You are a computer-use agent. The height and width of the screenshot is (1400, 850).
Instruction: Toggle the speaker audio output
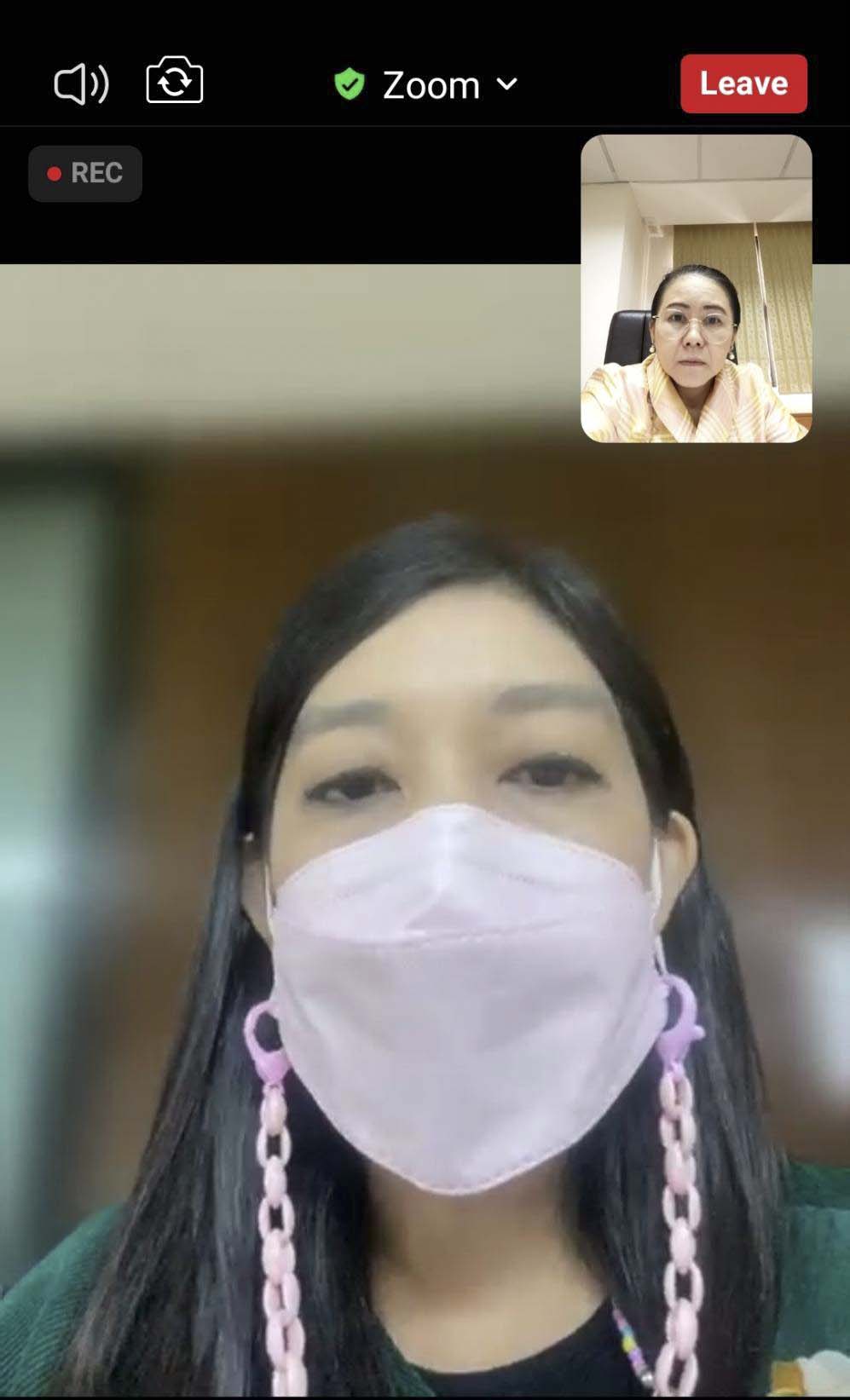point(81,84)
